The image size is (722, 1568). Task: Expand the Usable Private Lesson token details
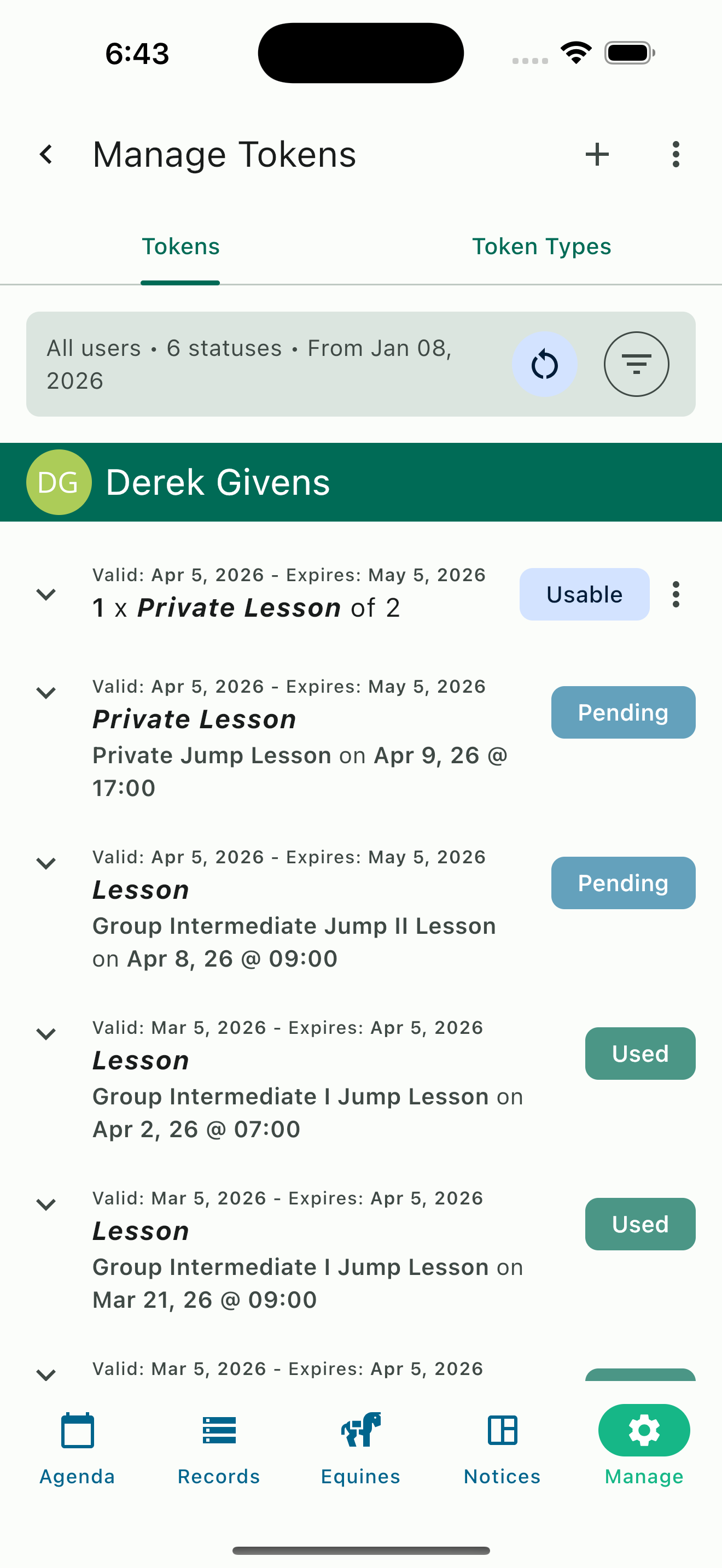tap(45, 595)
